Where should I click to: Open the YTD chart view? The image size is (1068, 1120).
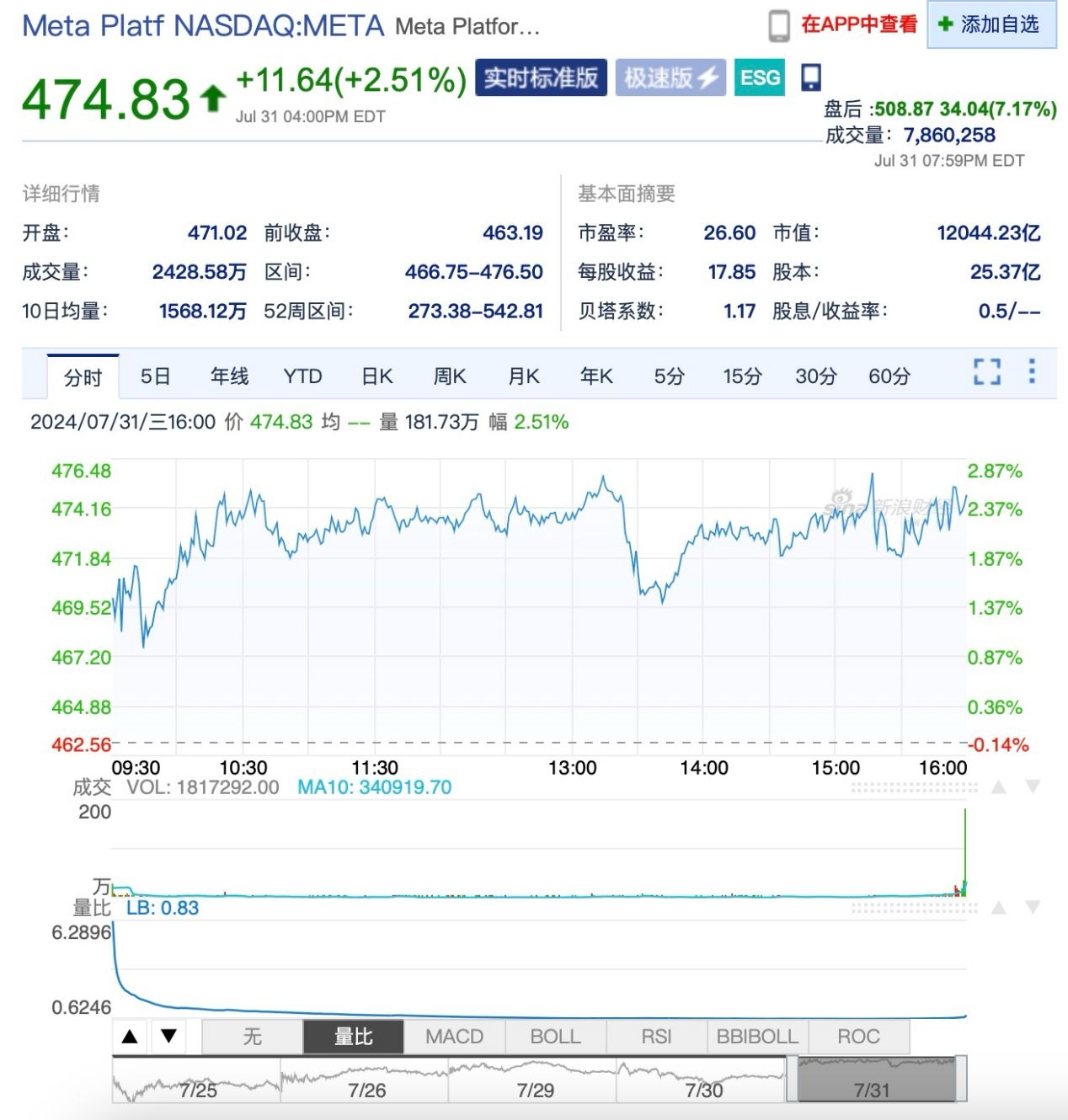tap(302, 376)
